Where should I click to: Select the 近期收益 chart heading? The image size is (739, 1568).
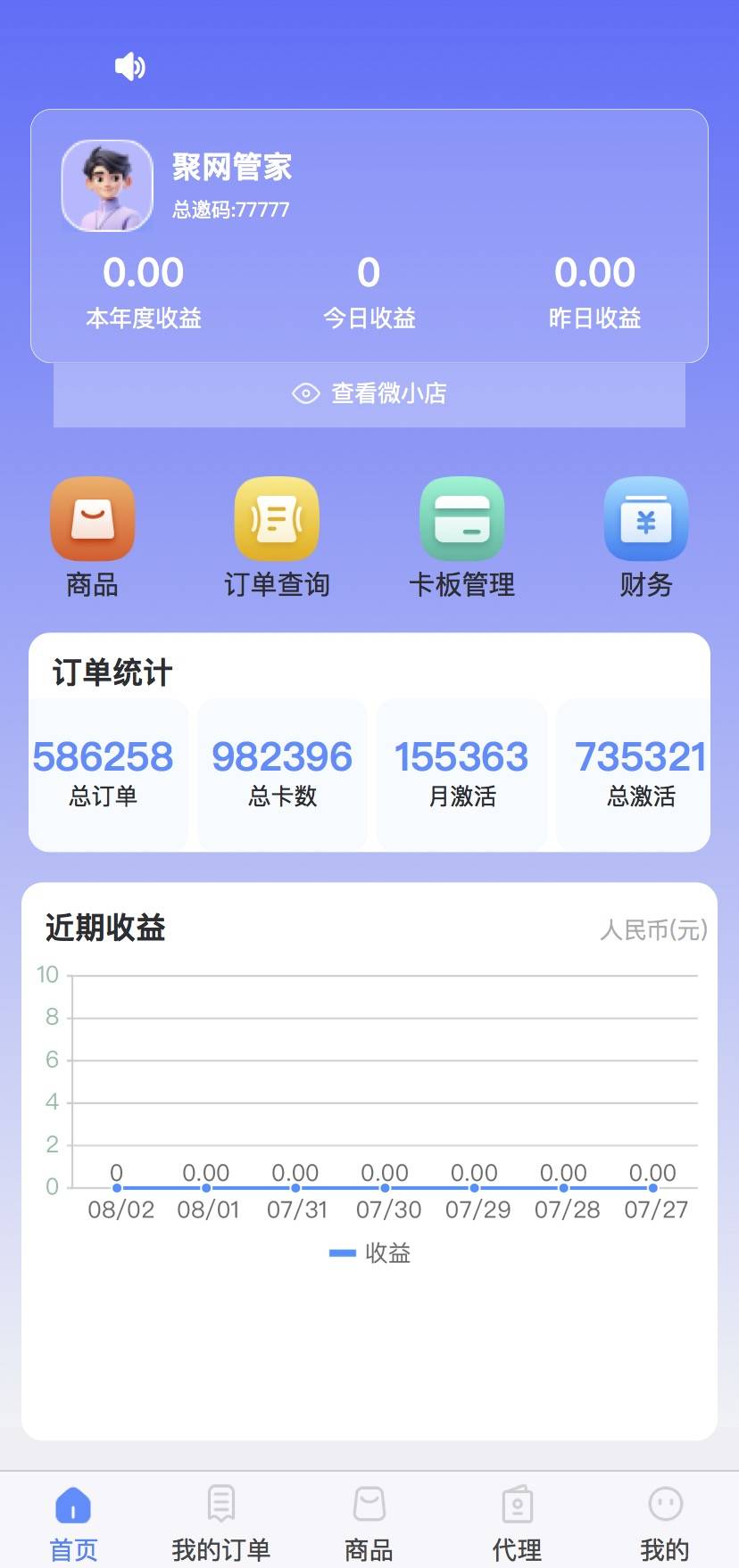104,928
